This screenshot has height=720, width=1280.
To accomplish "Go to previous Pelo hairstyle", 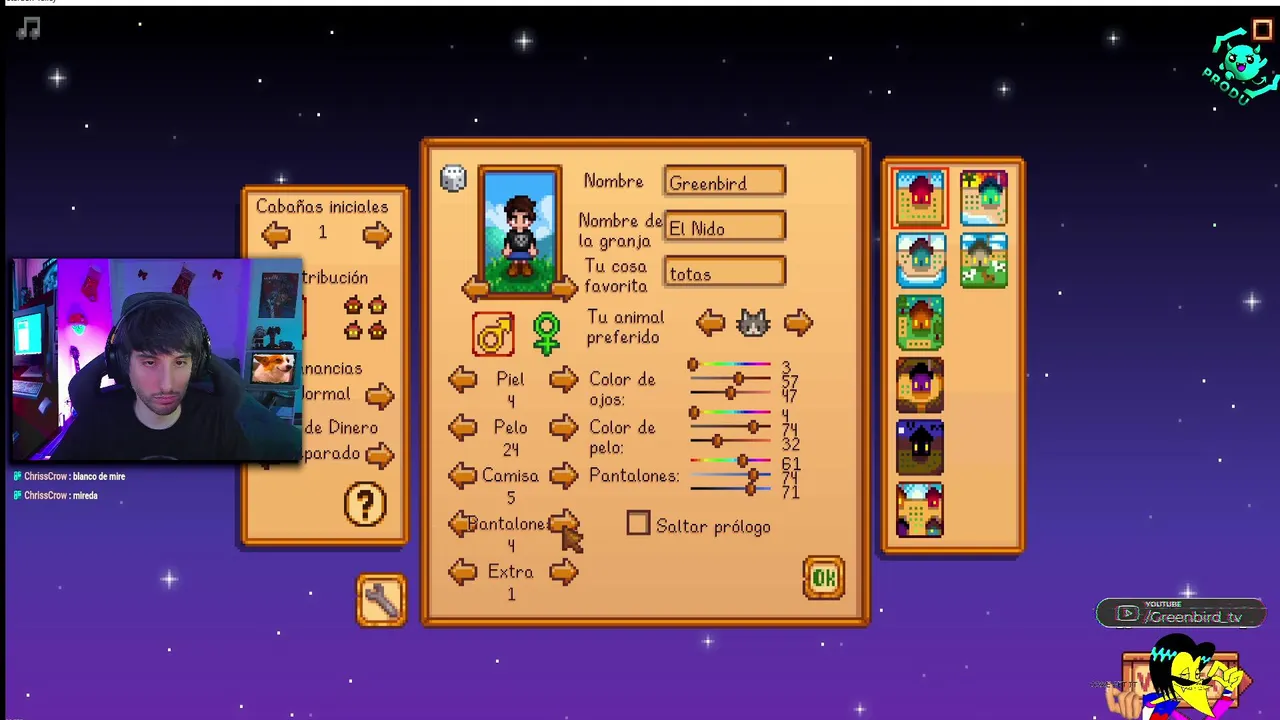I will click(x=462, y=427).
